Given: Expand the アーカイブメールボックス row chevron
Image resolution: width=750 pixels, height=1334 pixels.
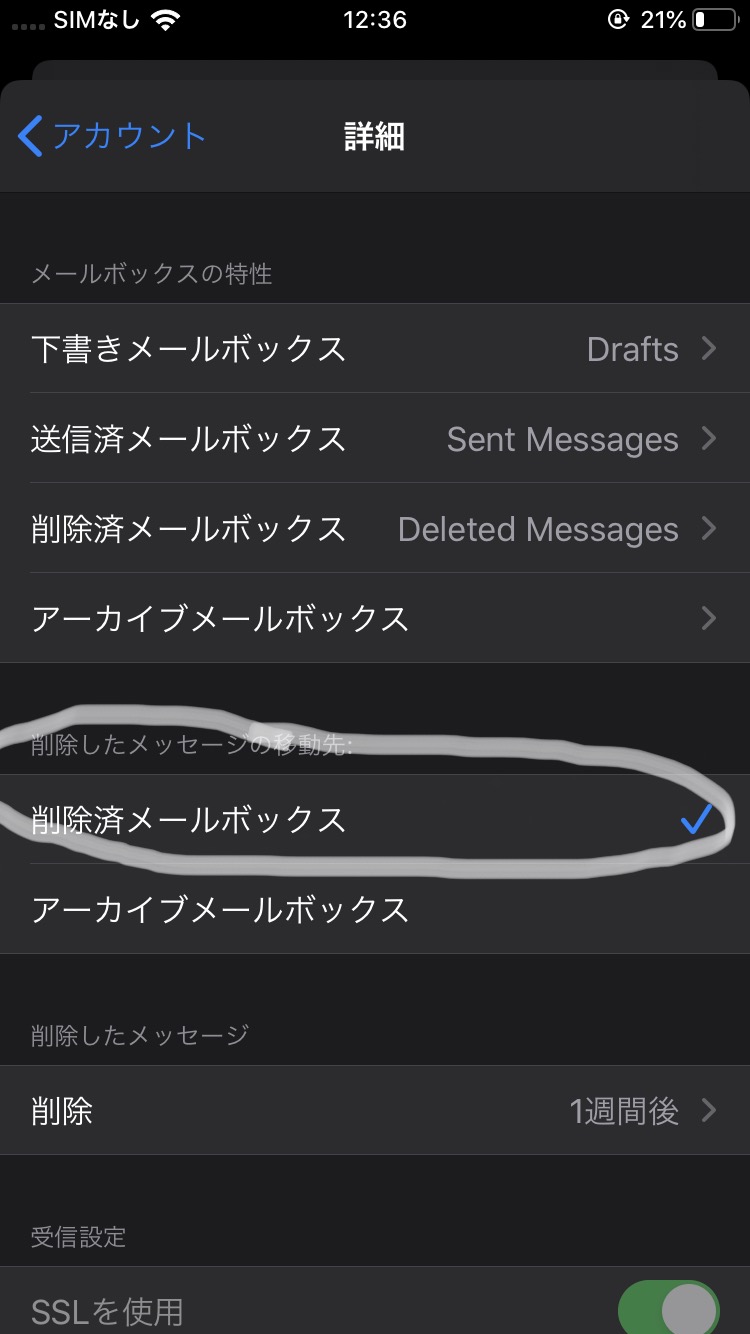Looking at the screenshot, I should [709, 619].
